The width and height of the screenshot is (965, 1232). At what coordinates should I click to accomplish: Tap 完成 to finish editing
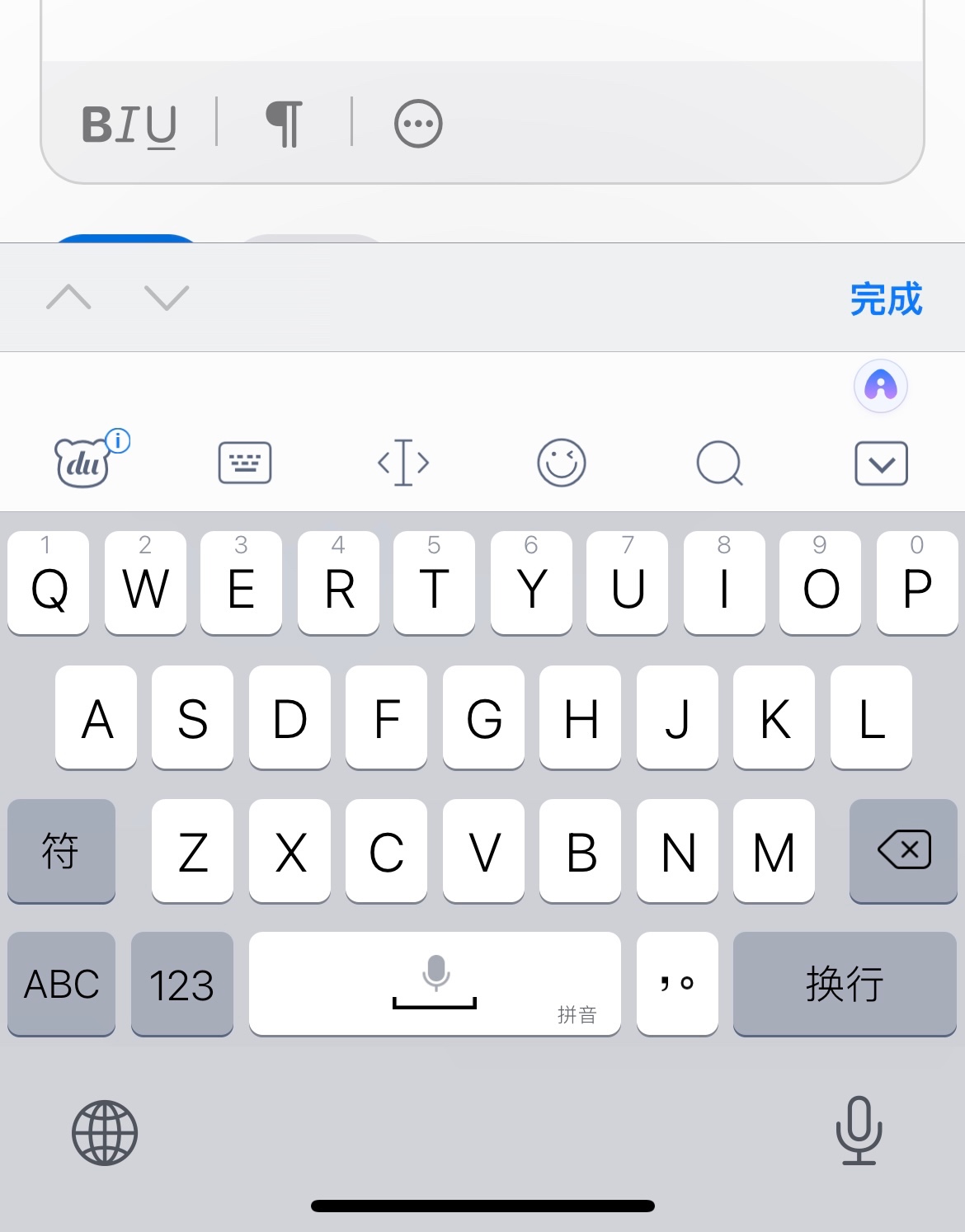click(x=886, y=299)
